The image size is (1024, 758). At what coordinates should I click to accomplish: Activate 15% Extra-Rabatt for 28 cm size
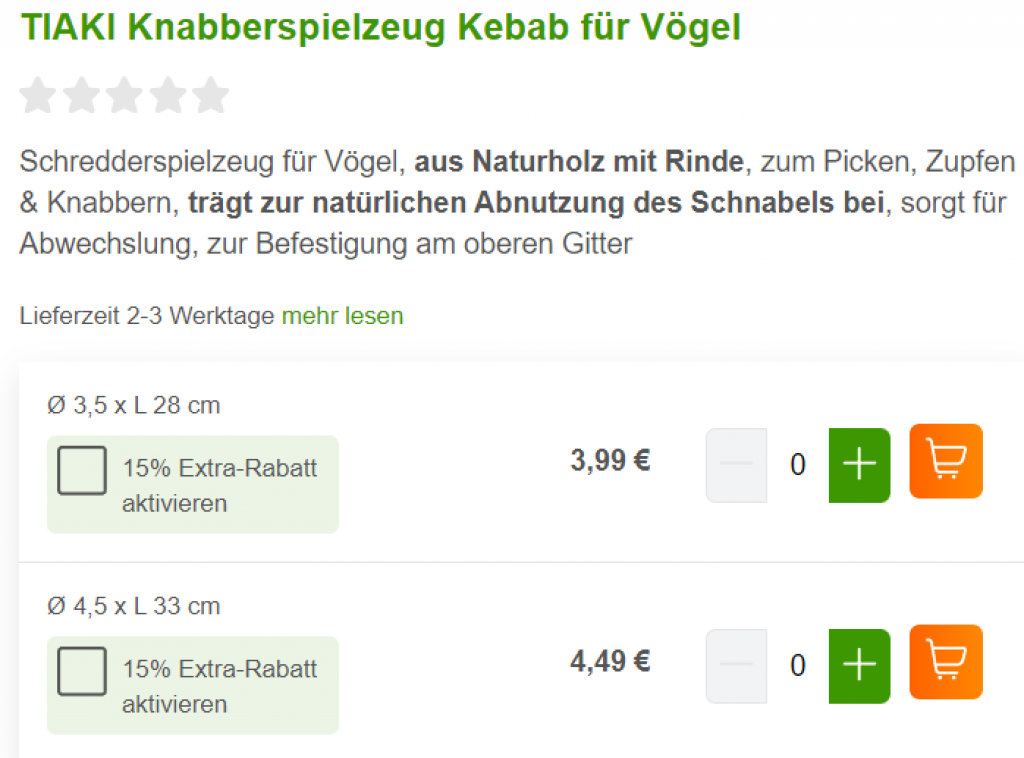[x=82, y=471]
